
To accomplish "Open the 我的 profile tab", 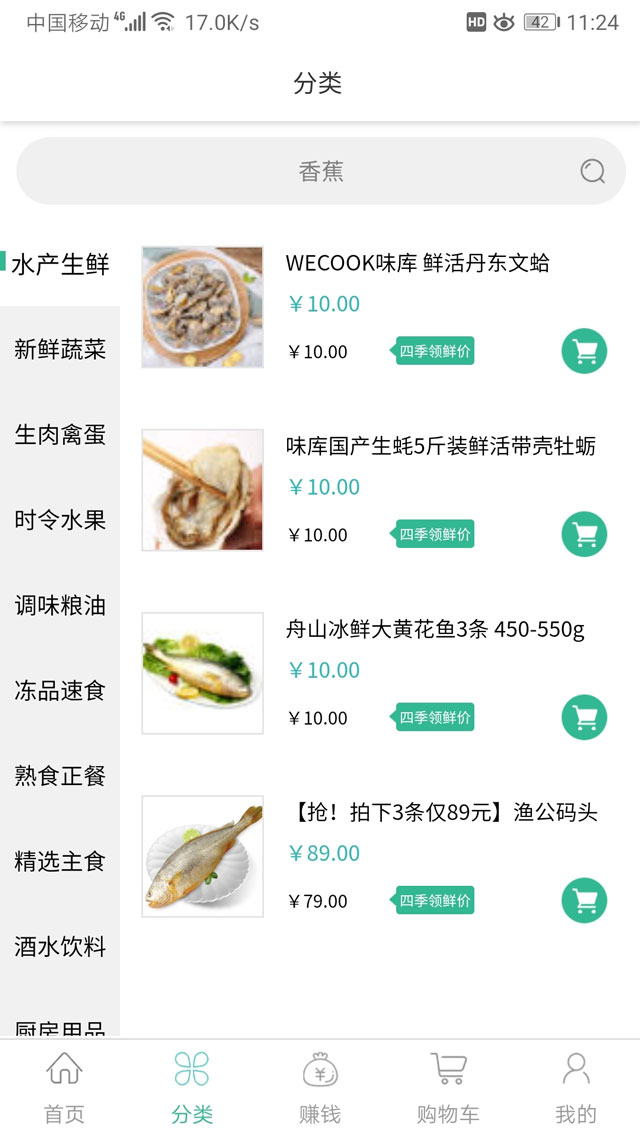I will 576,1087.
